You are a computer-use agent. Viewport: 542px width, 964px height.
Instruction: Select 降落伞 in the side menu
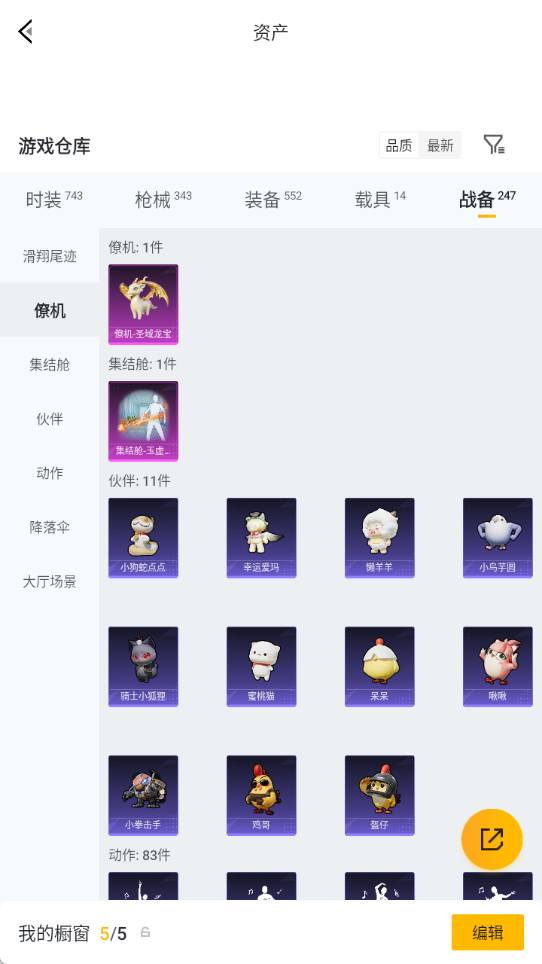point(50,527)
